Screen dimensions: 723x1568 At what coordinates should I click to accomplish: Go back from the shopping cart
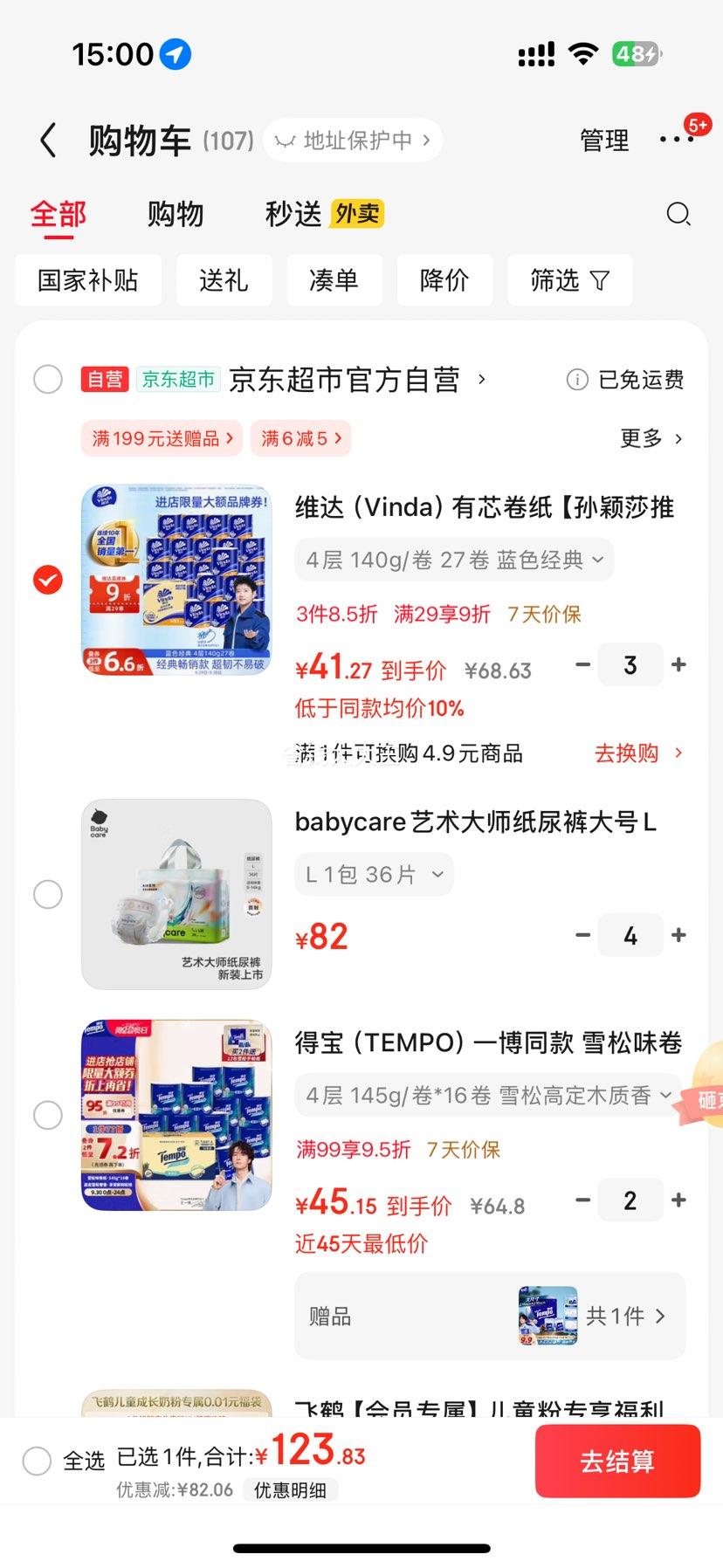click(x=49, y=141)
